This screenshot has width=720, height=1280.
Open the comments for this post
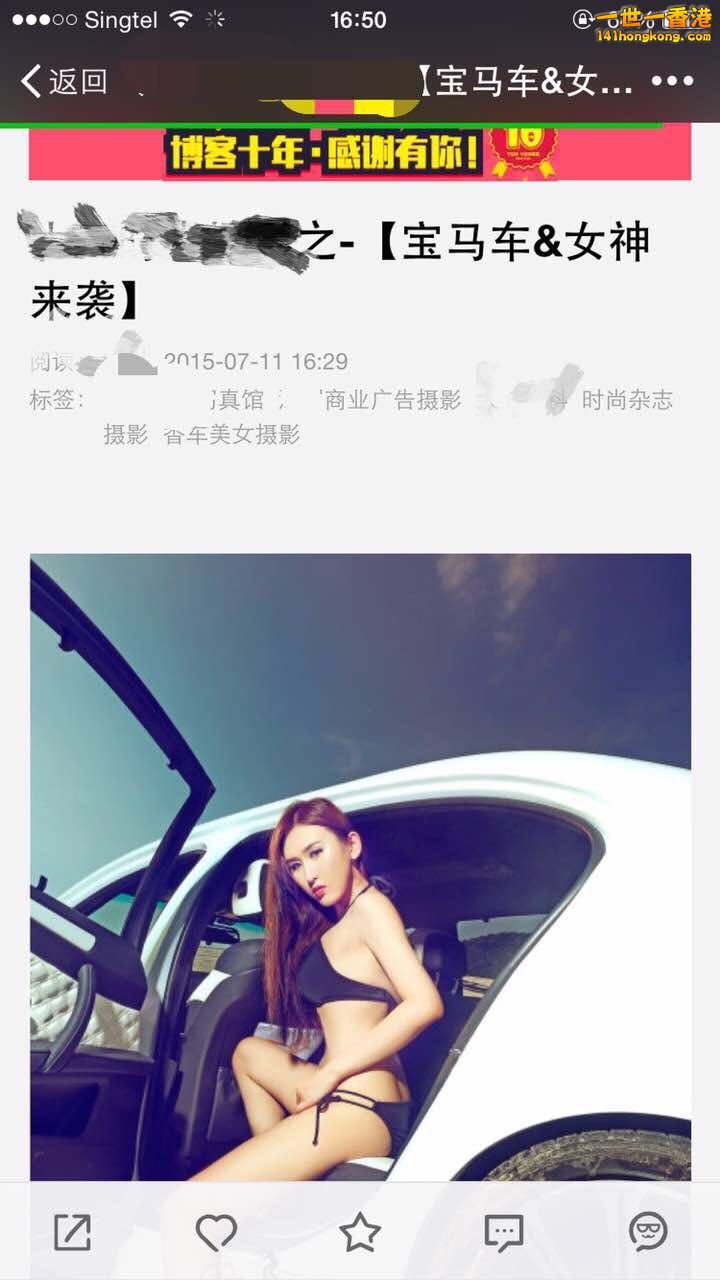[x=504, y=1232]
